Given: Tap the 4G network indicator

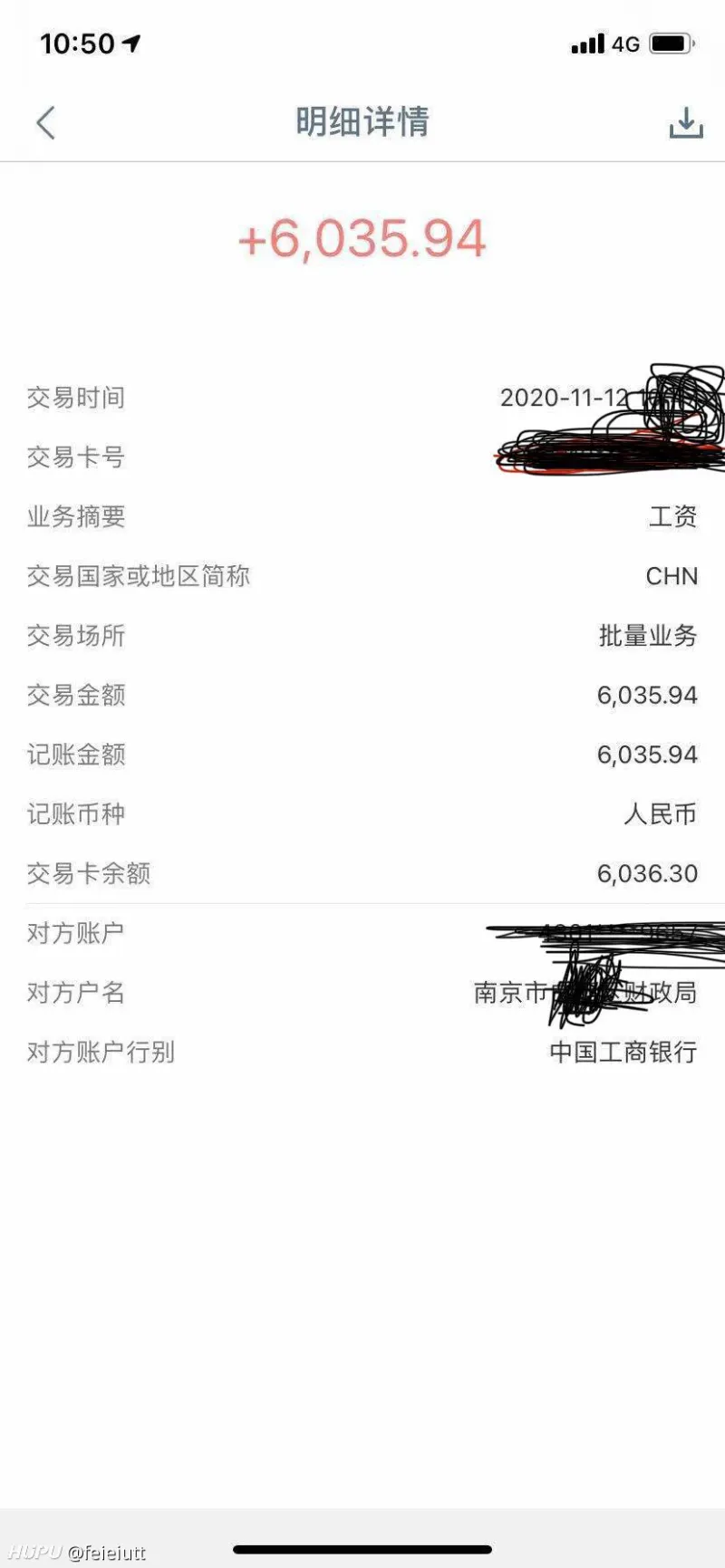Looking at the screenshot, I should tap(627, 42).
